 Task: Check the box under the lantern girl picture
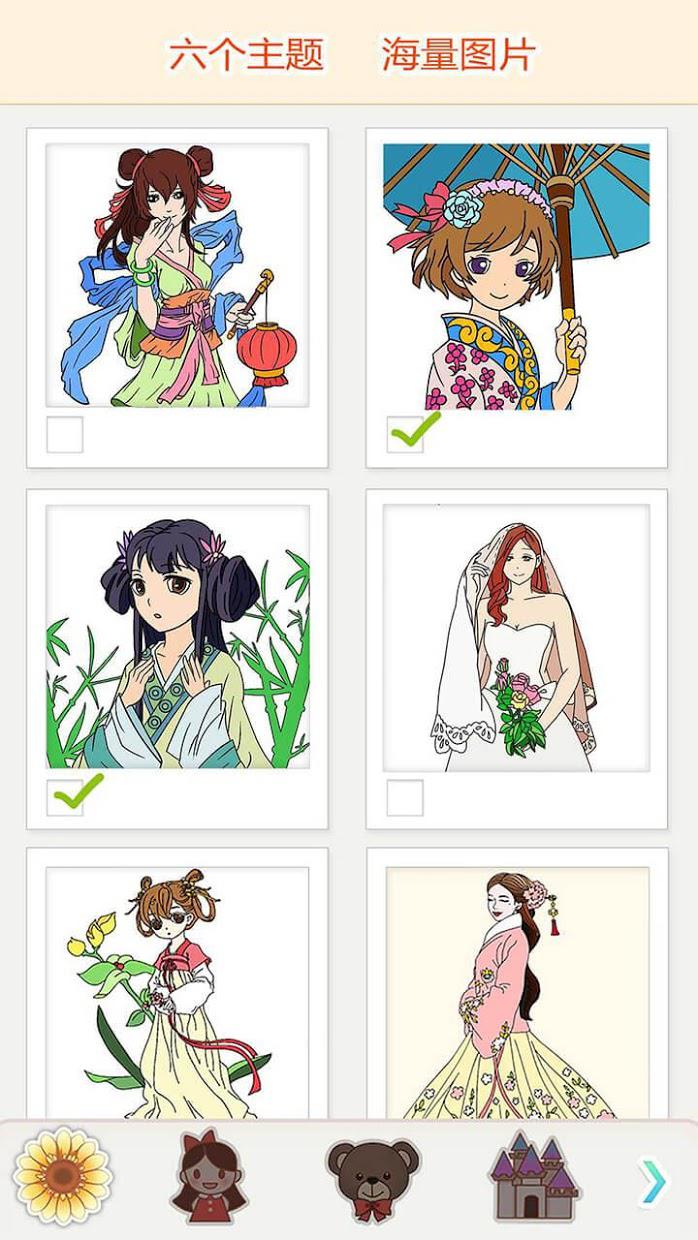pos(65,435)
